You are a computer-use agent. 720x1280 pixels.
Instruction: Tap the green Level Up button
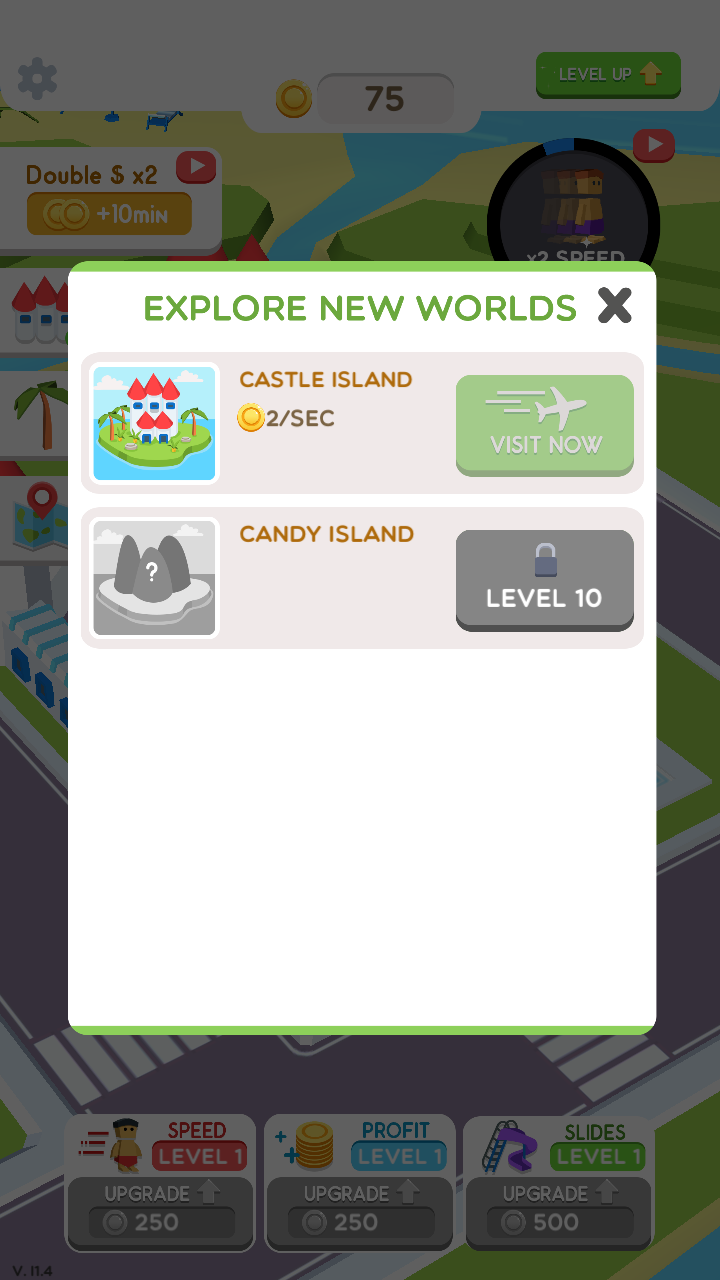coord(608,74)
